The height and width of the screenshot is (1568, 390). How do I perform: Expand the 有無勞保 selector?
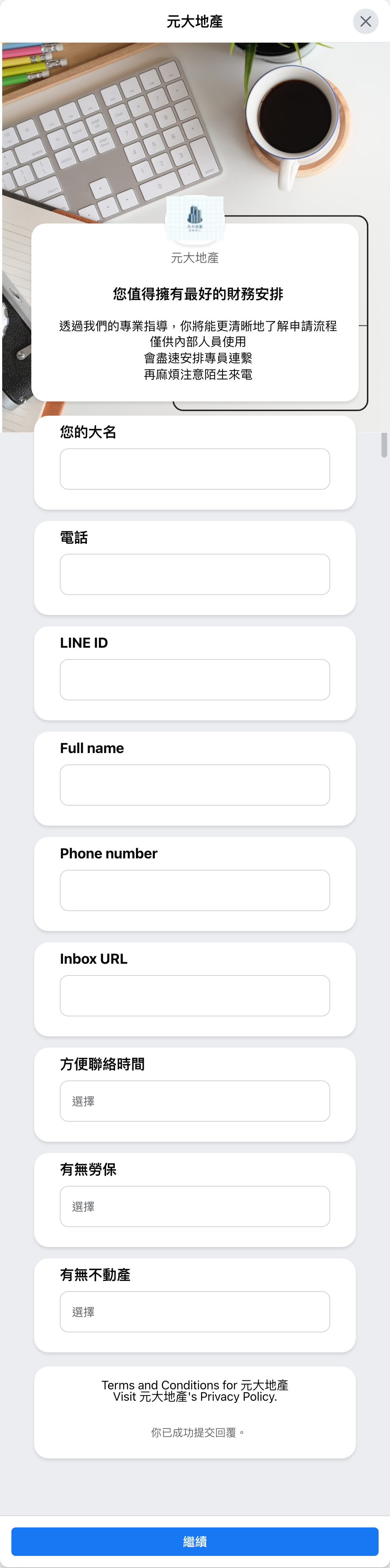coord(195,1206)
